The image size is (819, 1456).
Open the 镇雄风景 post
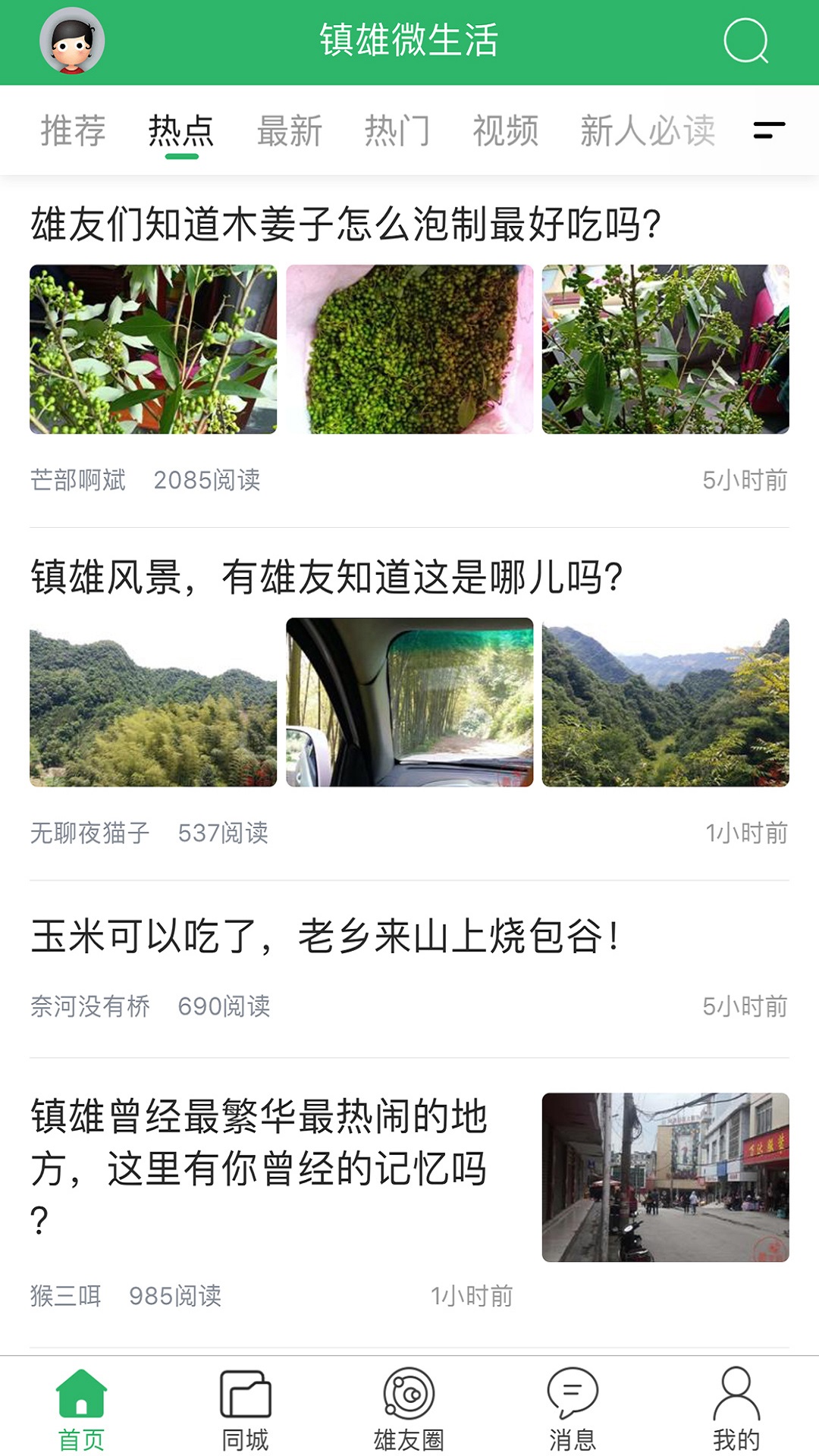(327, 577)
